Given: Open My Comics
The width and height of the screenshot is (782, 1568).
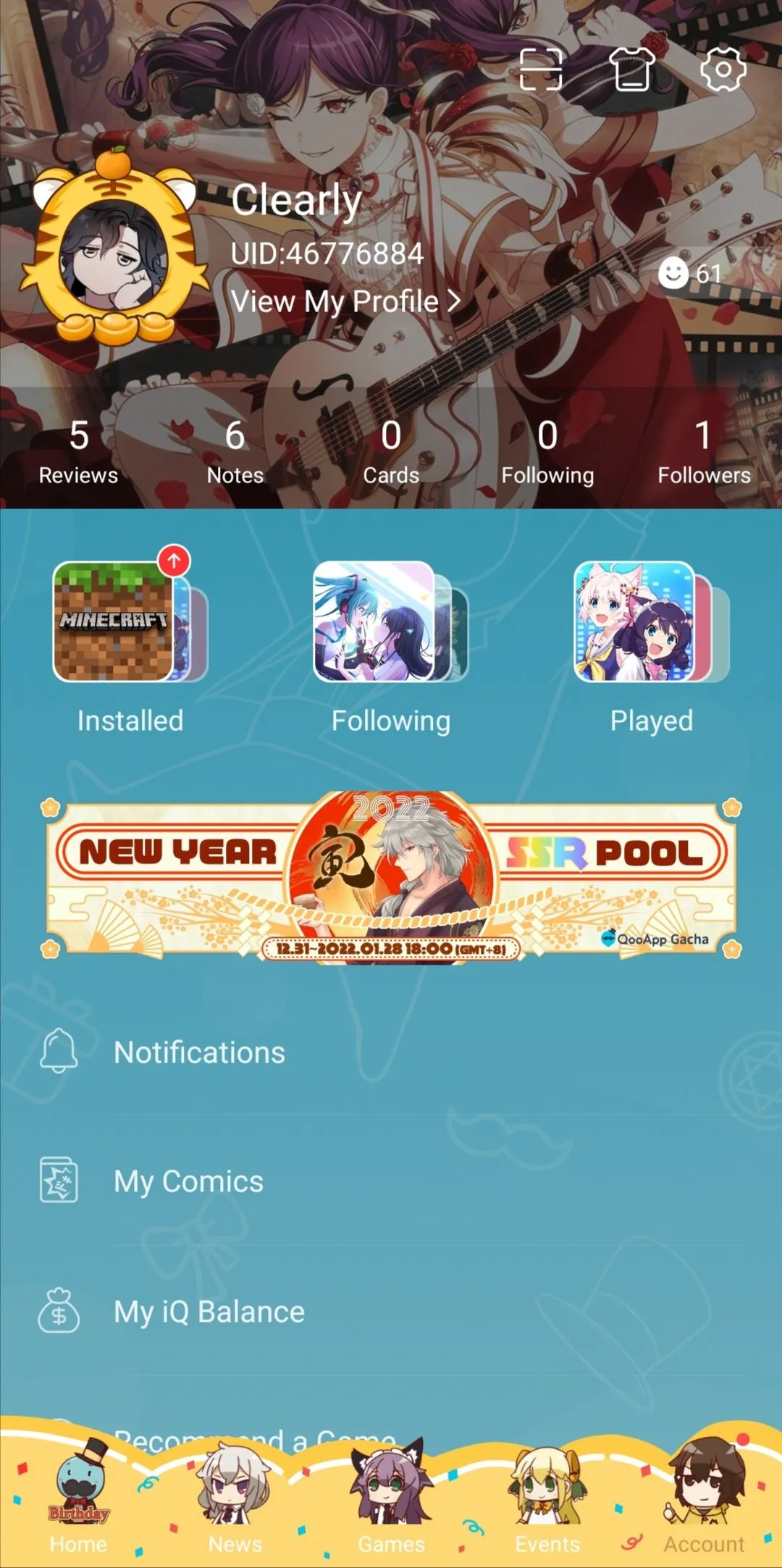Looking at the screenshot, I should point(188,1181).
